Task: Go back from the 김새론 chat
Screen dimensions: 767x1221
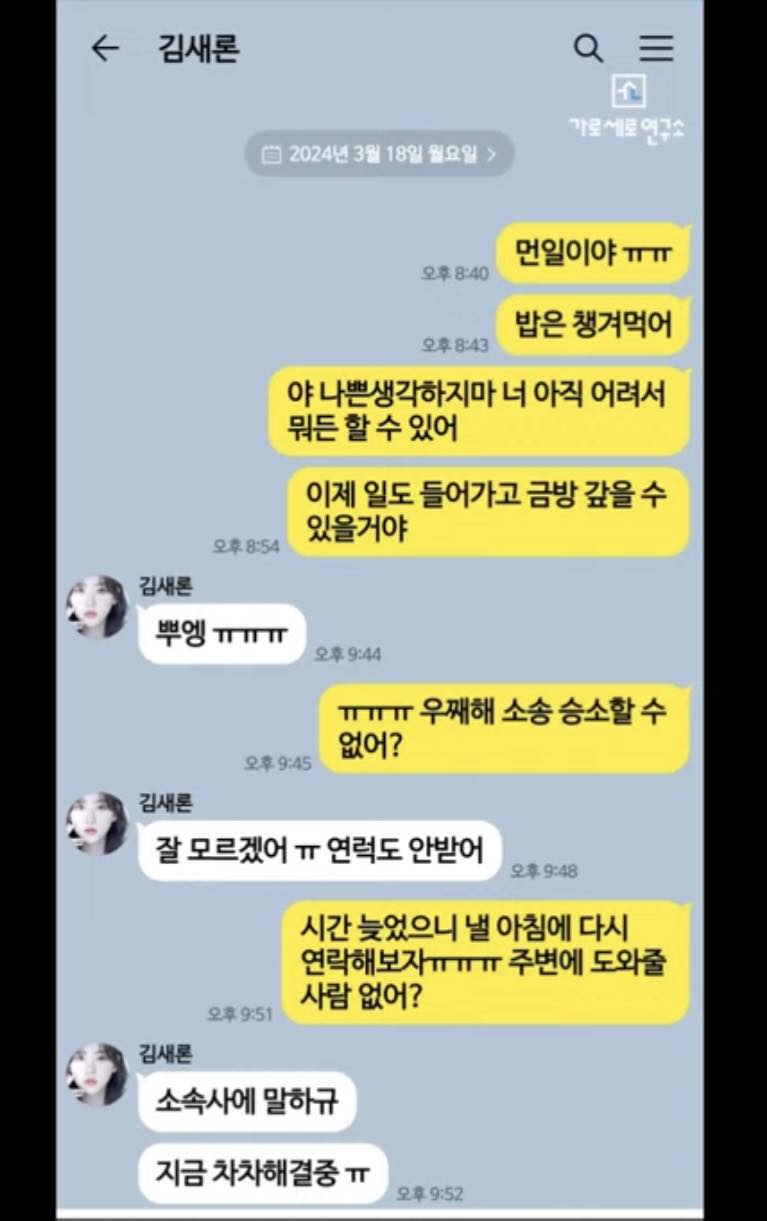Action: (105, 48)
